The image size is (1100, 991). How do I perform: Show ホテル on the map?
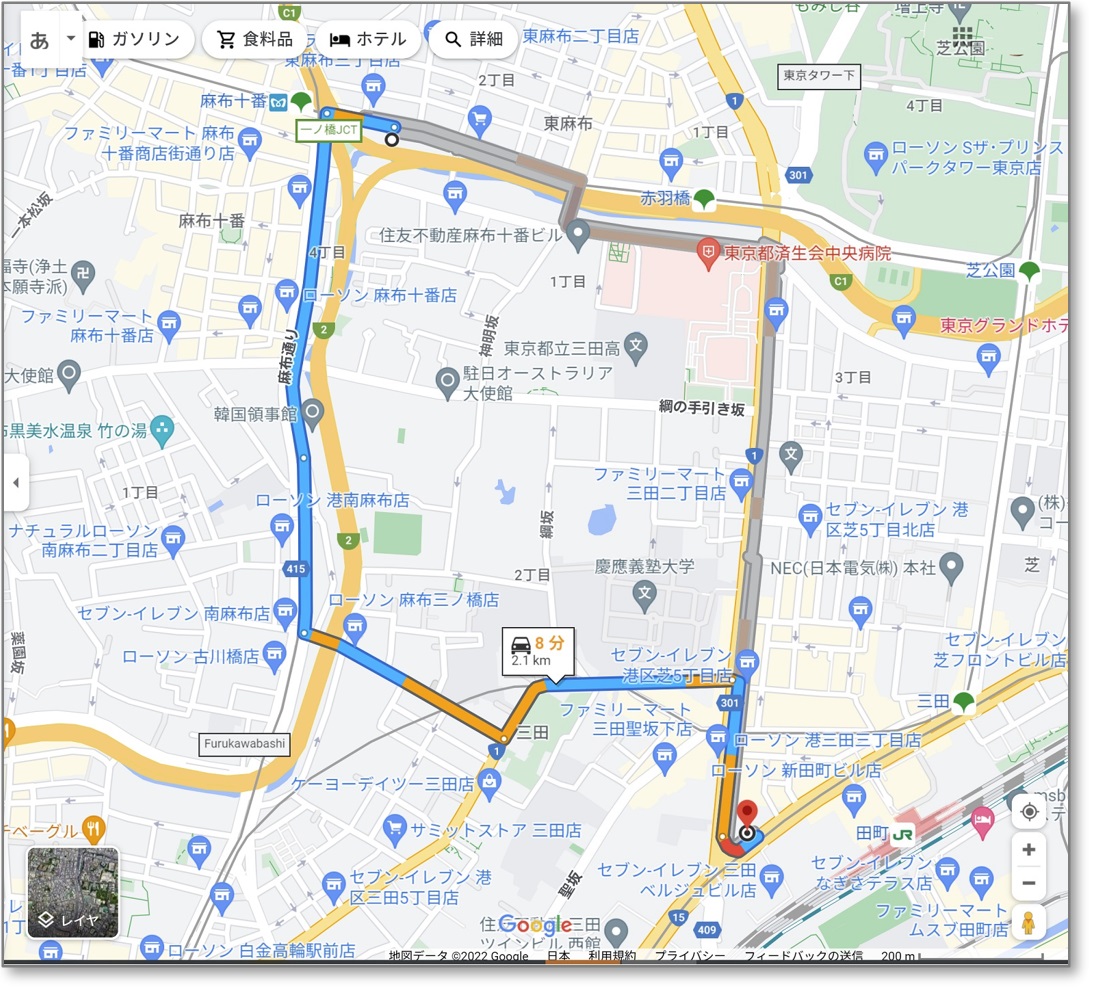pos(369,40)
